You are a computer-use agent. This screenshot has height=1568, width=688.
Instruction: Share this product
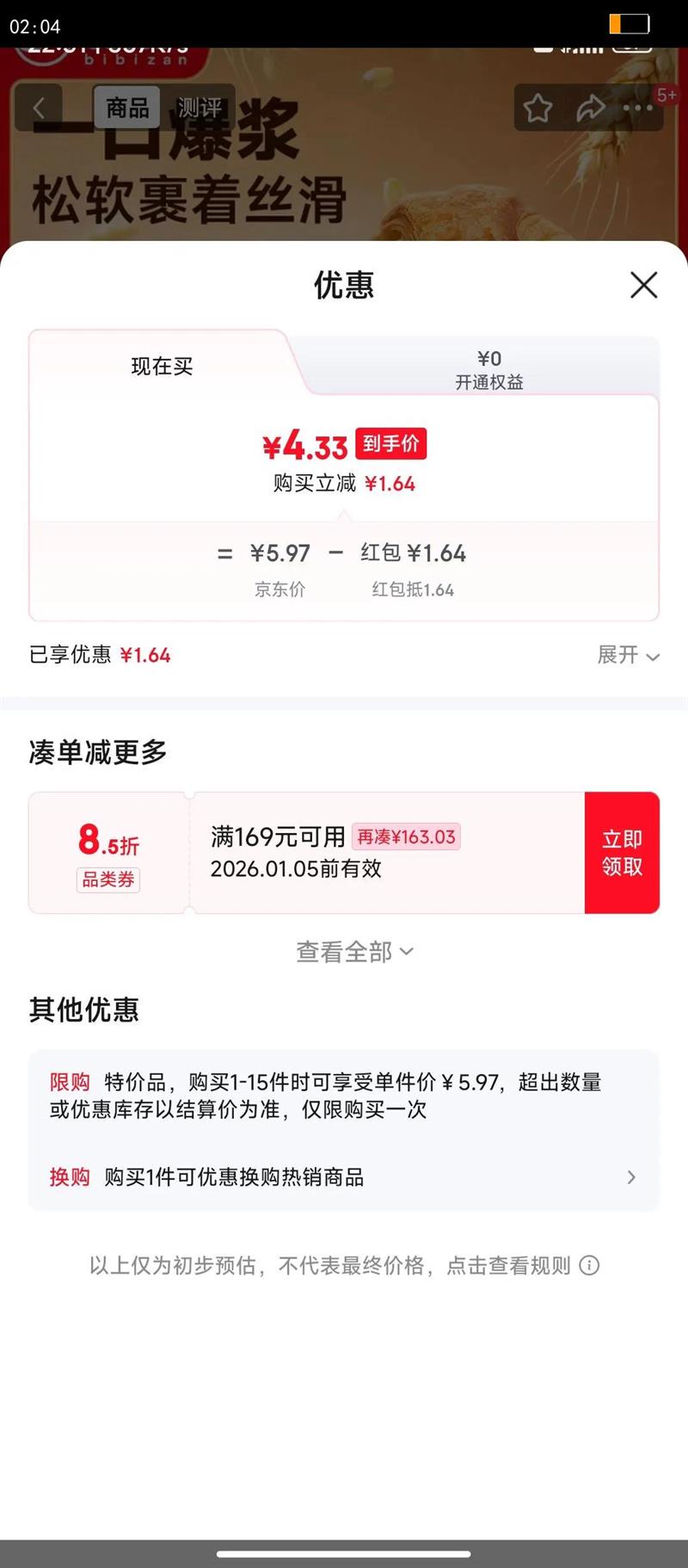click(x=590, y=108)
